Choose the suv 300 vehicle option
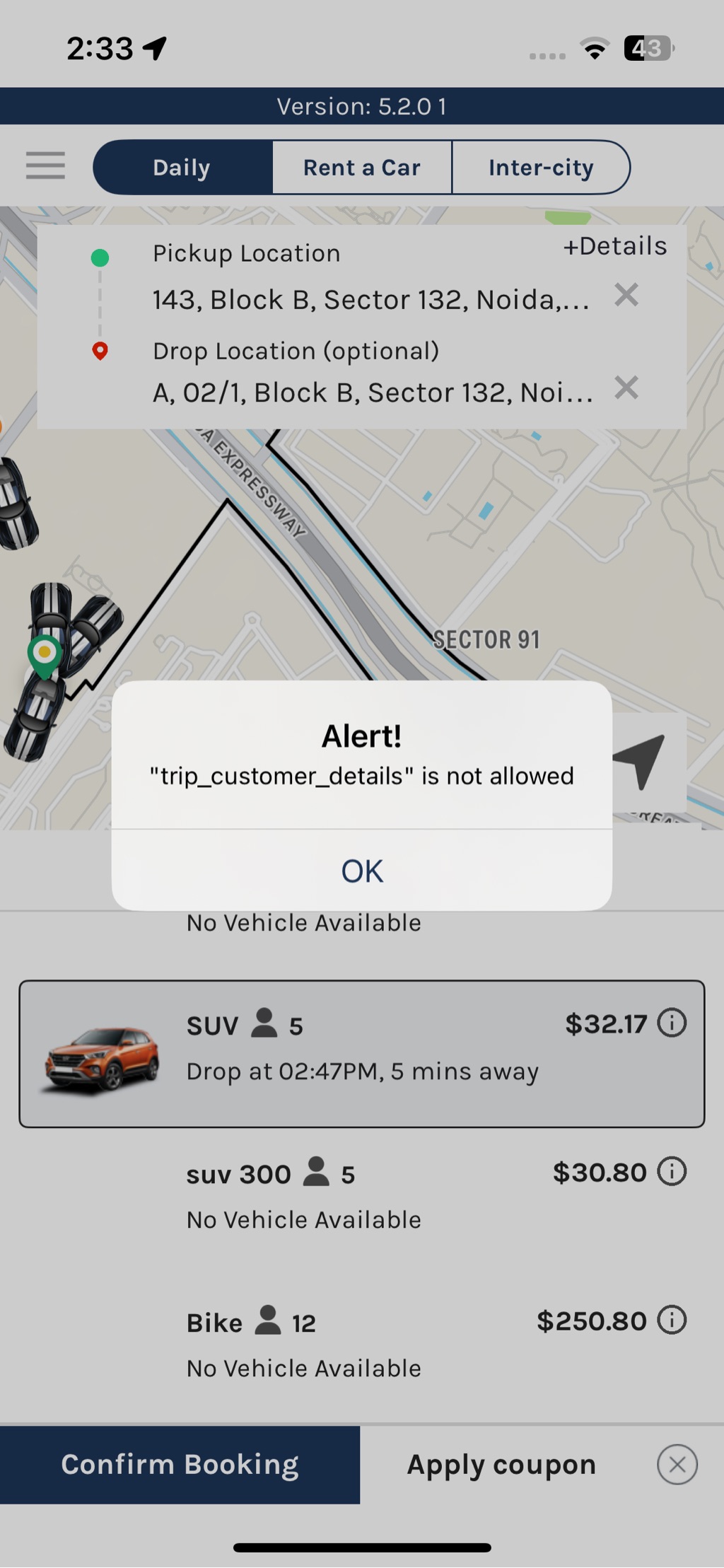The height and width of the screenshot is (1568, 724). point(362,1195)
